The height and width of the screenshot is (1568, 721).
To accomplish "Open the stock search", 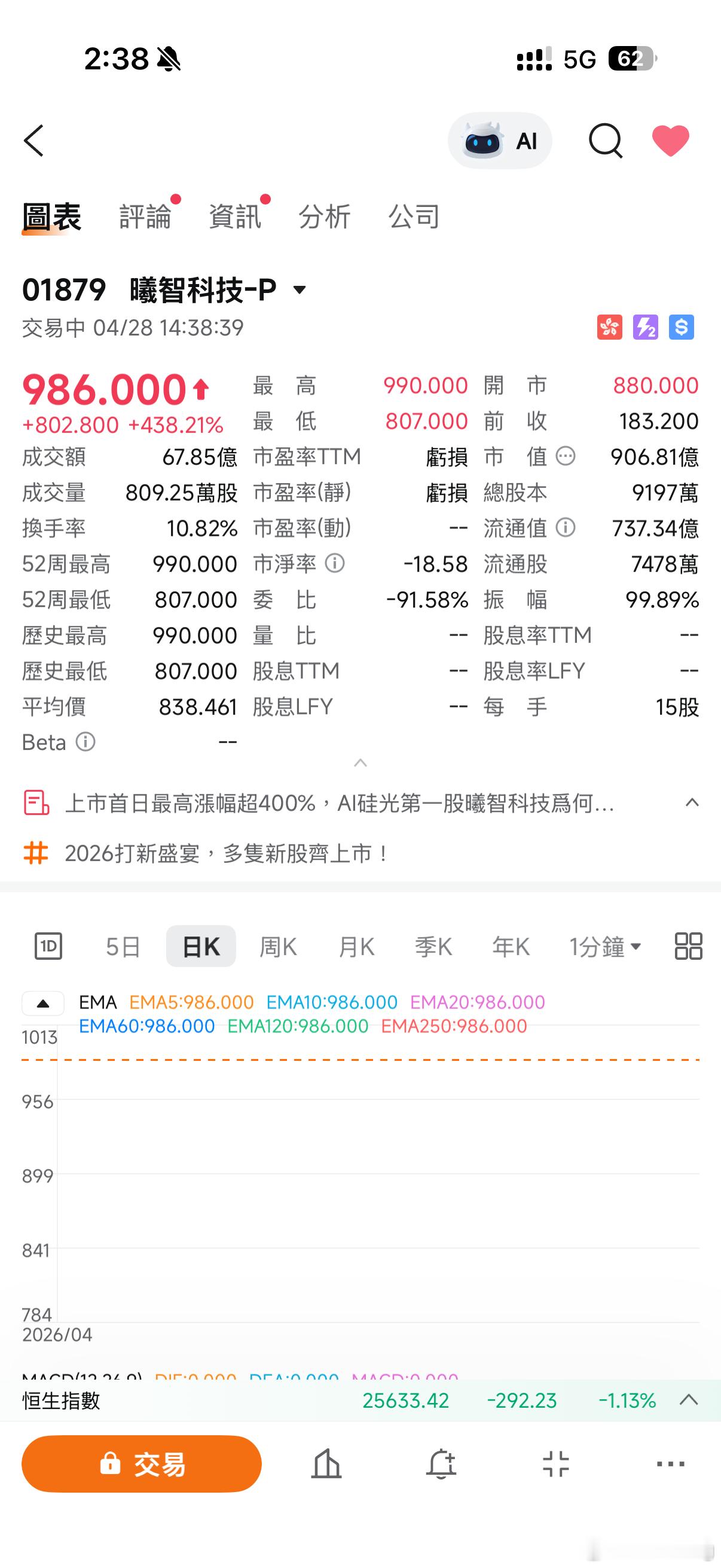I will point(605,141).
